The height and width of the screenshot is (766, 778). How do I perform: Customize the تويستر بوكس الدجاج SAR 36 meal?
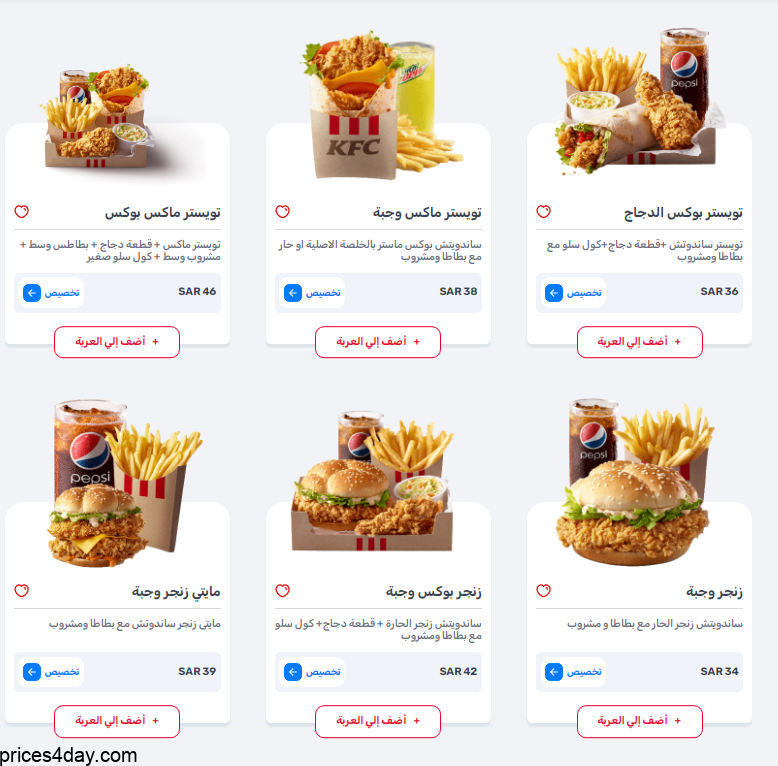coord(574,293)
